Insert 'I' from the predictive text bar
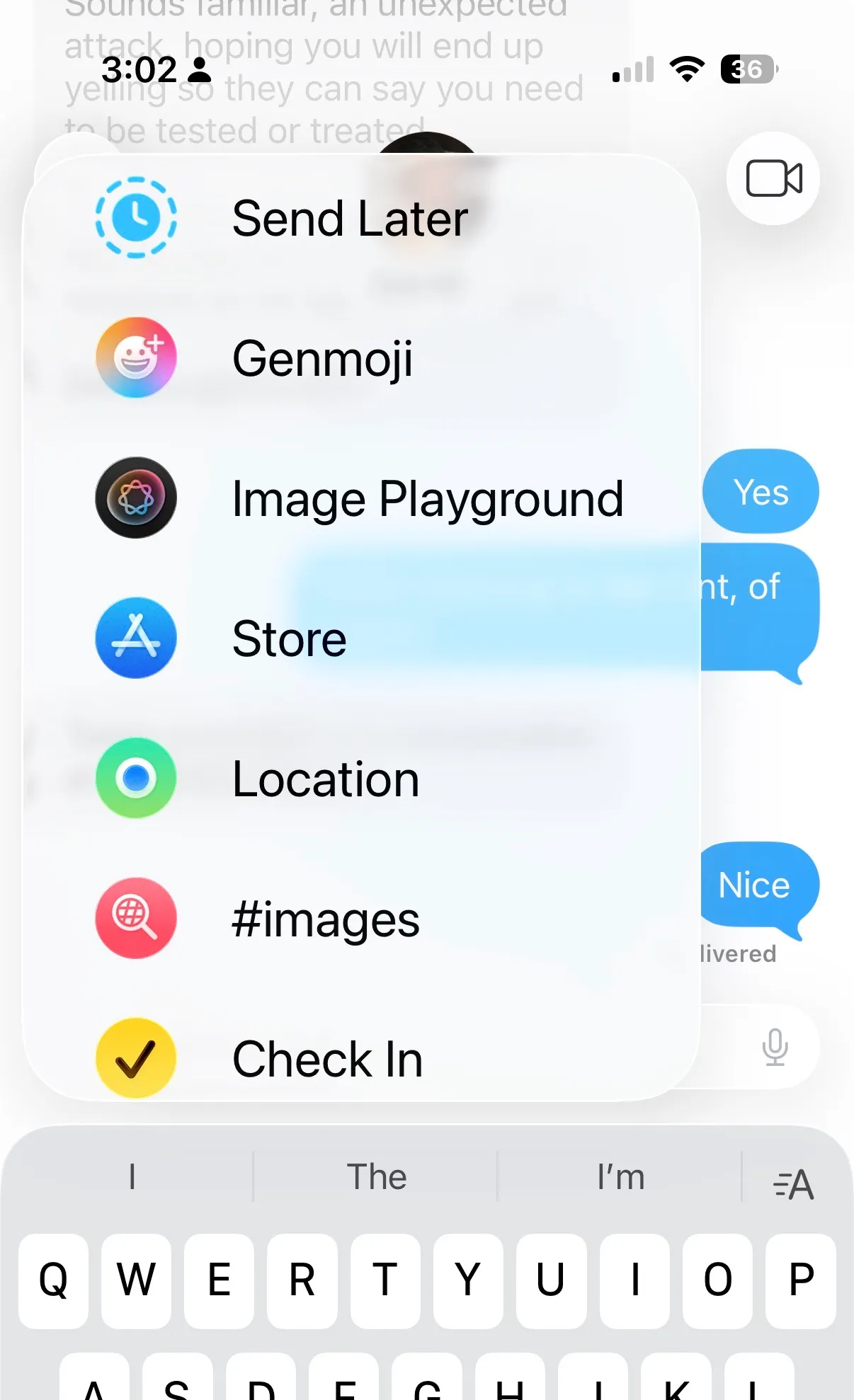Screen dimensions: 854x1400 pos(132,1176)
